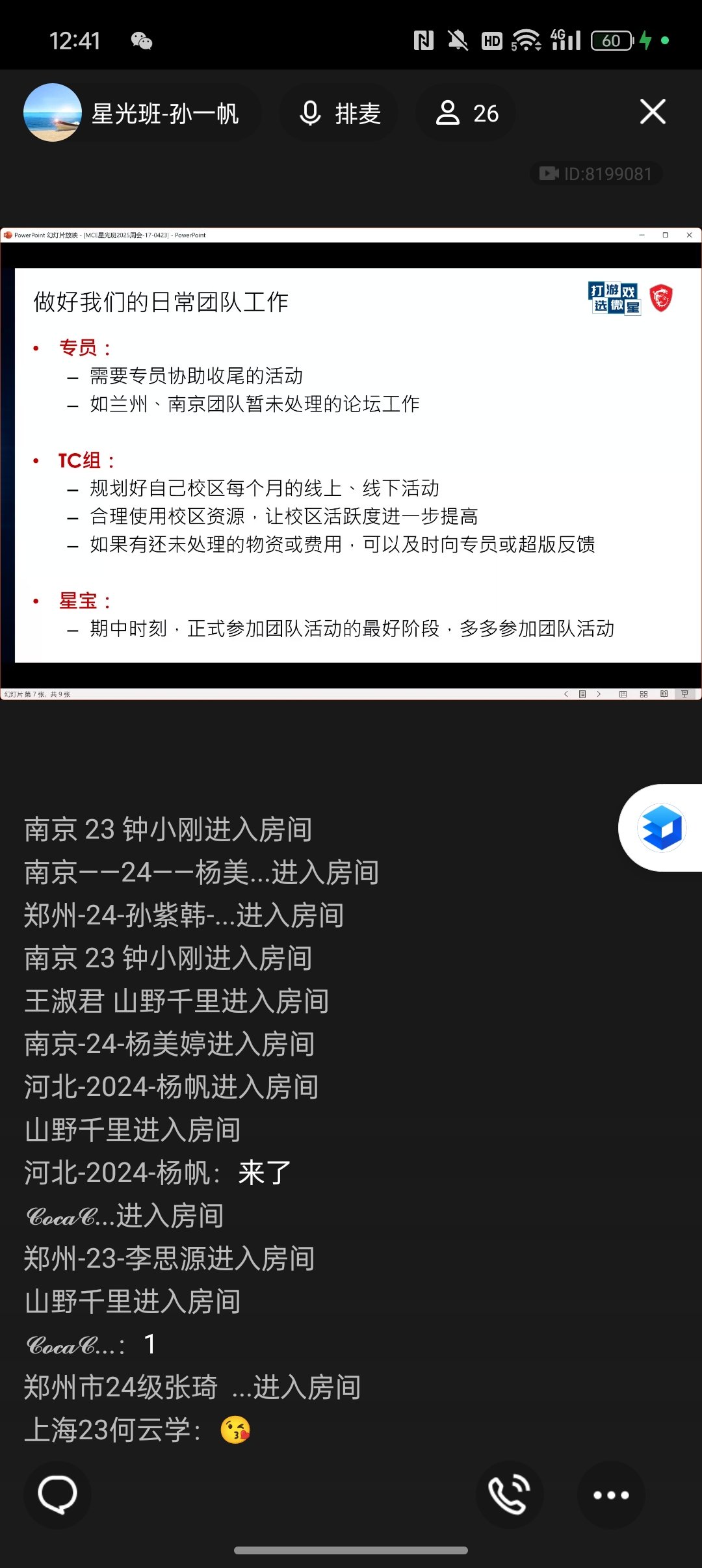Open host profile 星光班-孙一帆
Image resolution: width=702 pixels, height=1568 pixels.
click(x=140, y=113)
